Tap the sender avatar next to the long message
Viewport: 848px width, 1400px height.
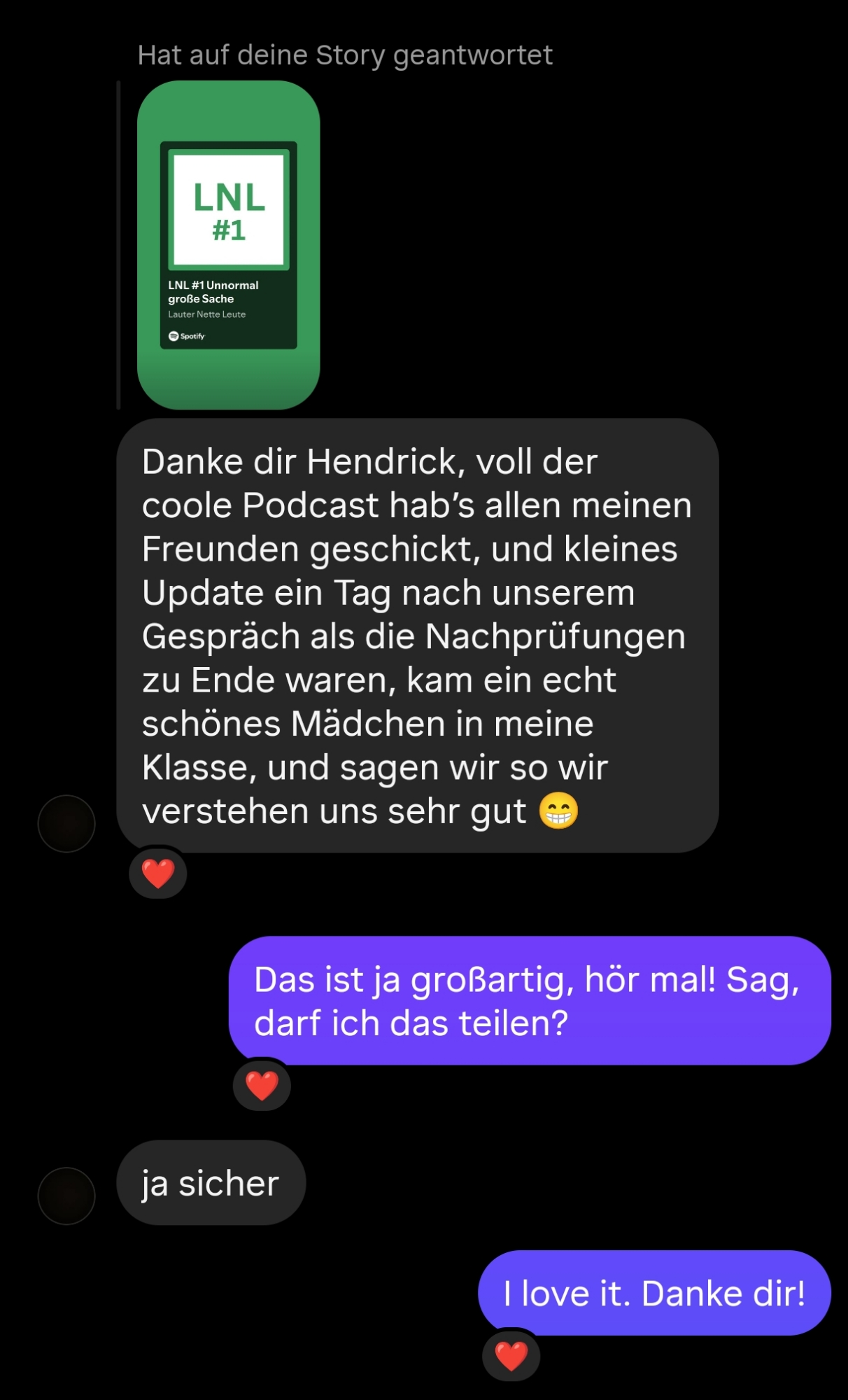(x=66, y=823)
